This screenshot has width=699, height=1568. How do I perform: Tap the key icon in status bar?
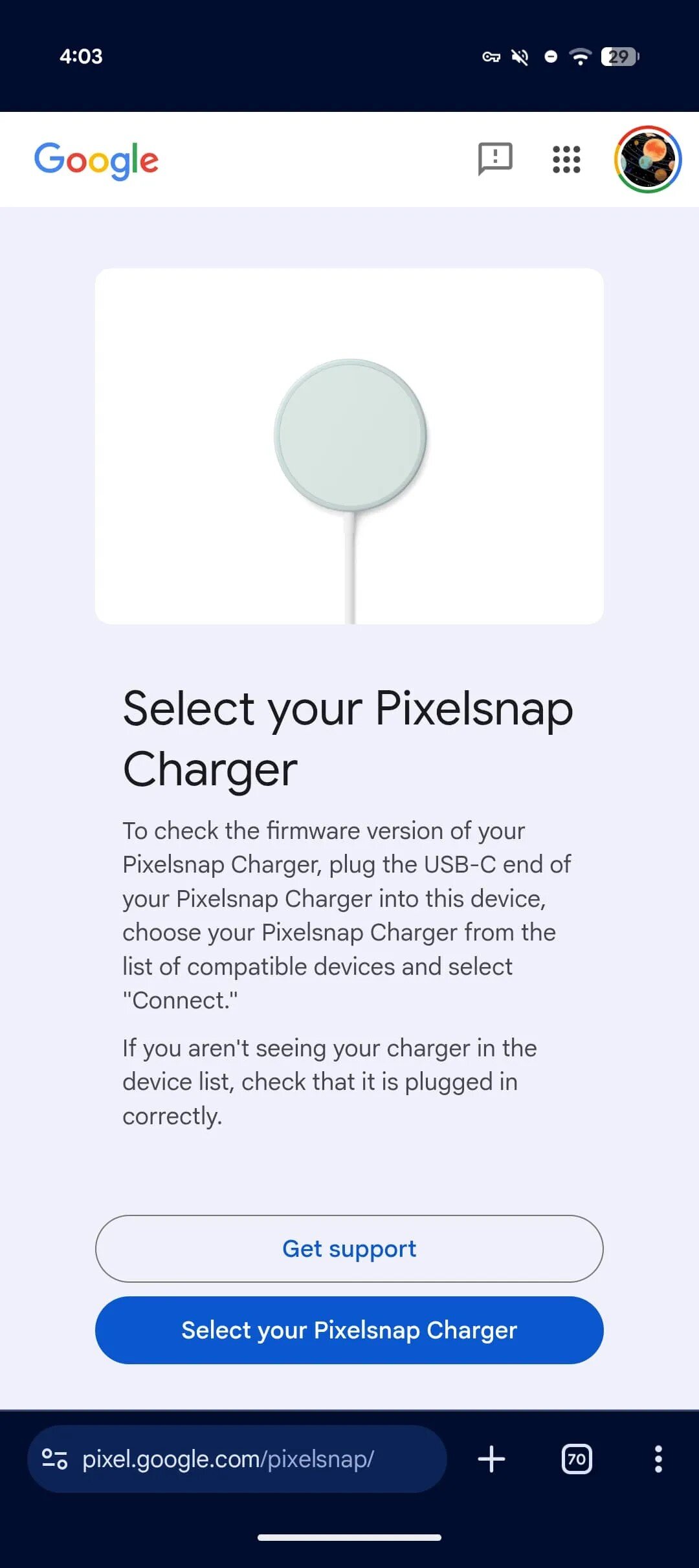point(491,57)
